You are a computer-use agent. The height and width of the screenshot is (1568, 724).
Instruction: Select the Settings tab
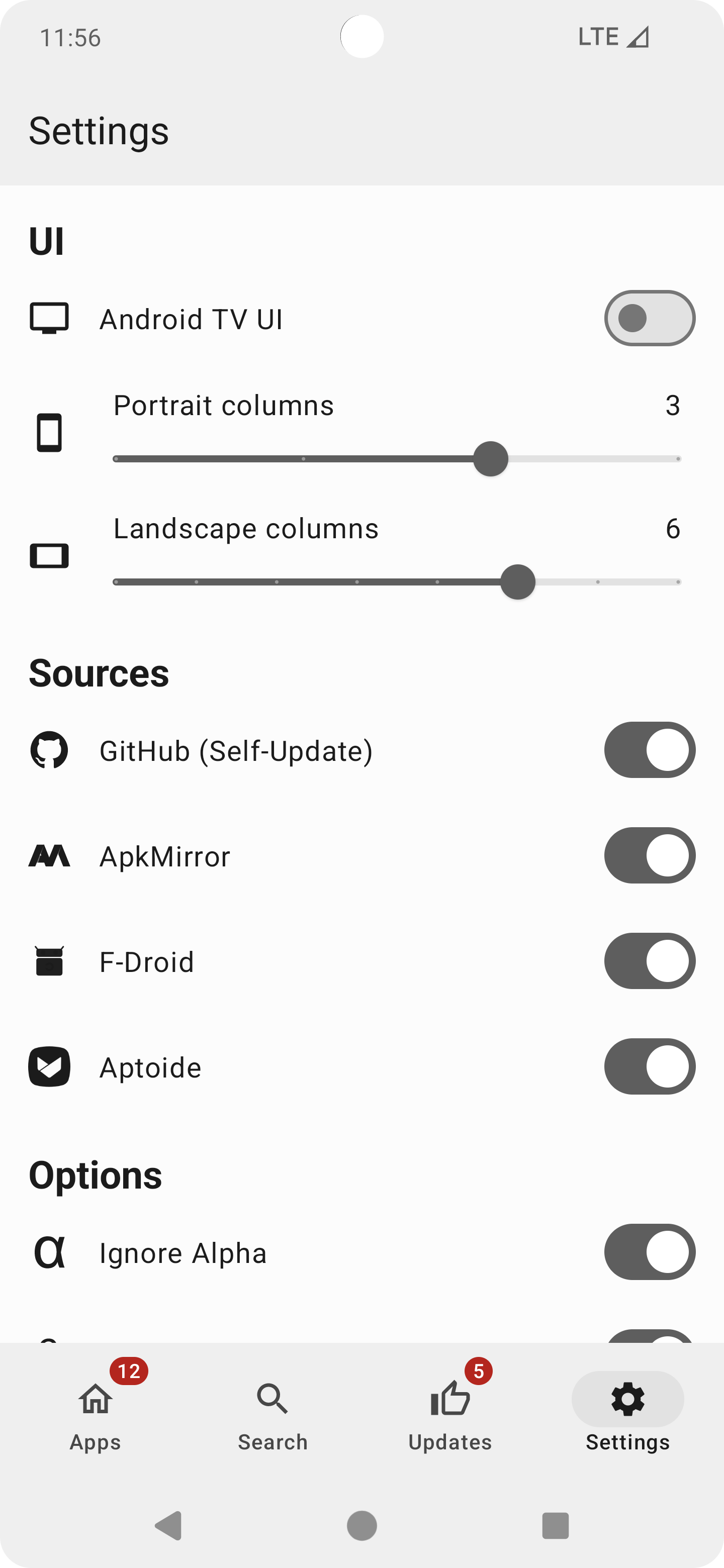(x=628, y=1412)
